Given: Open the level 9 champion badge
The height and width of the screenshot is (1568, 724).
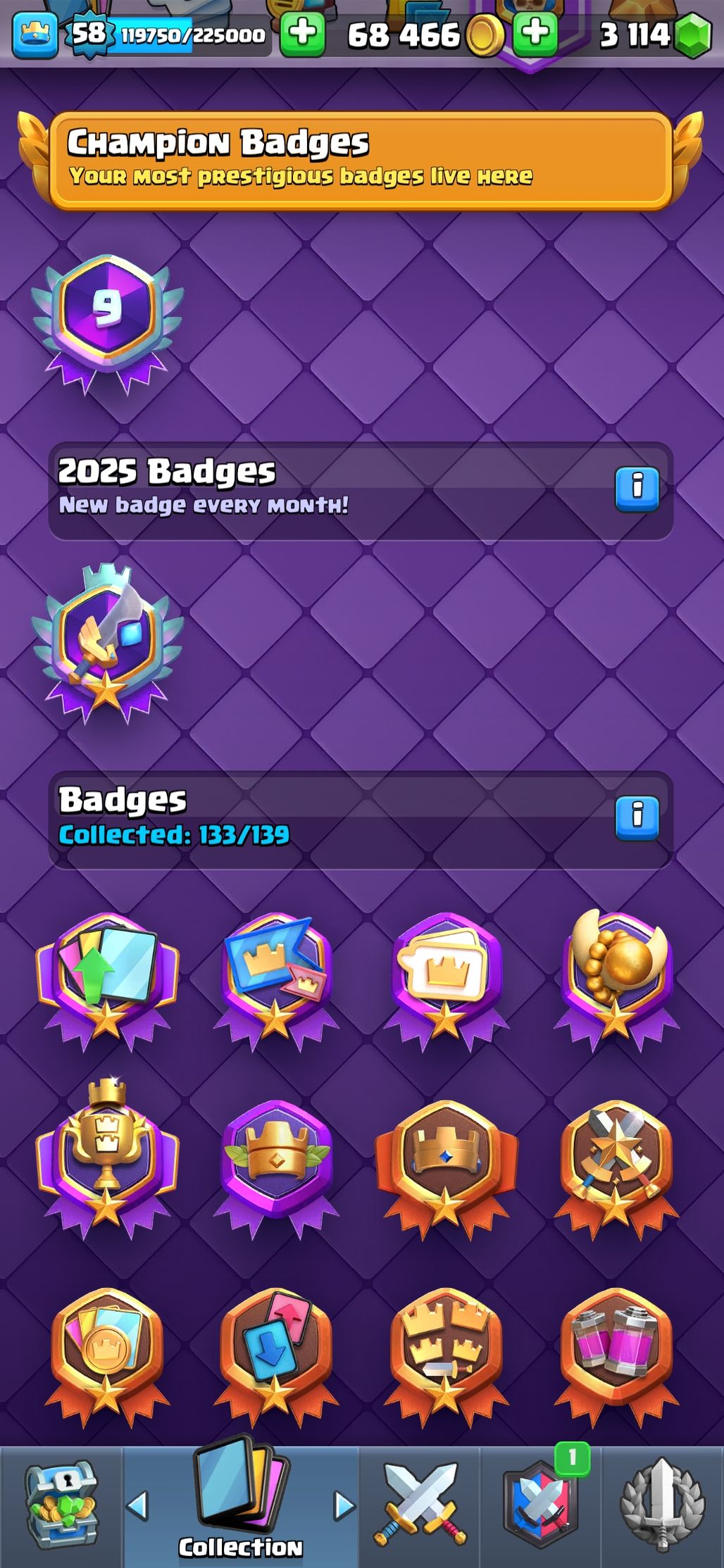Looking at the screenshot, I should 107,317.
